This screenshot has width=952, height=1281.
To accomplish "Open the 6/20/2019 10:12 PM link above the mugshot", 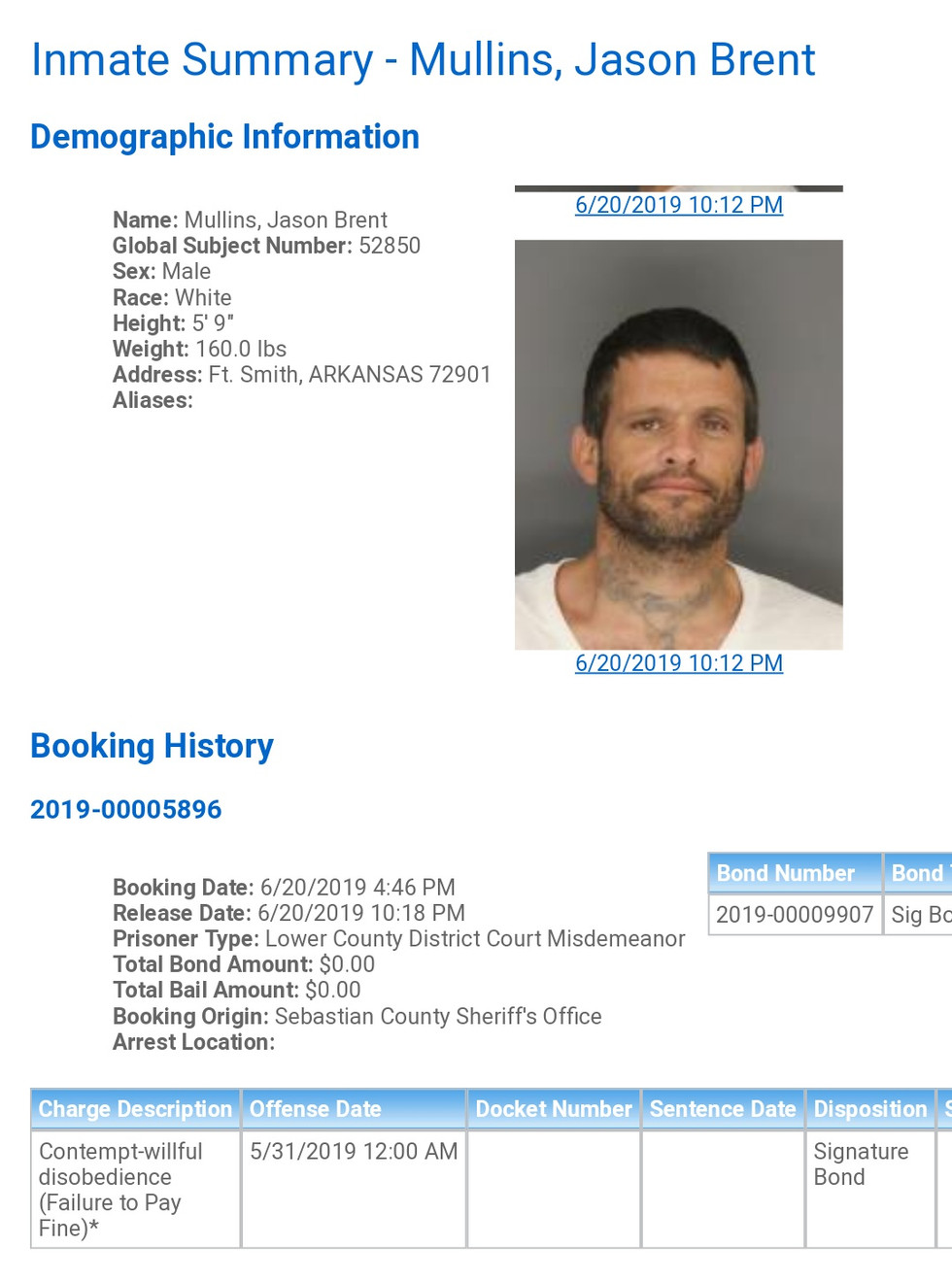I will [678, 205].
